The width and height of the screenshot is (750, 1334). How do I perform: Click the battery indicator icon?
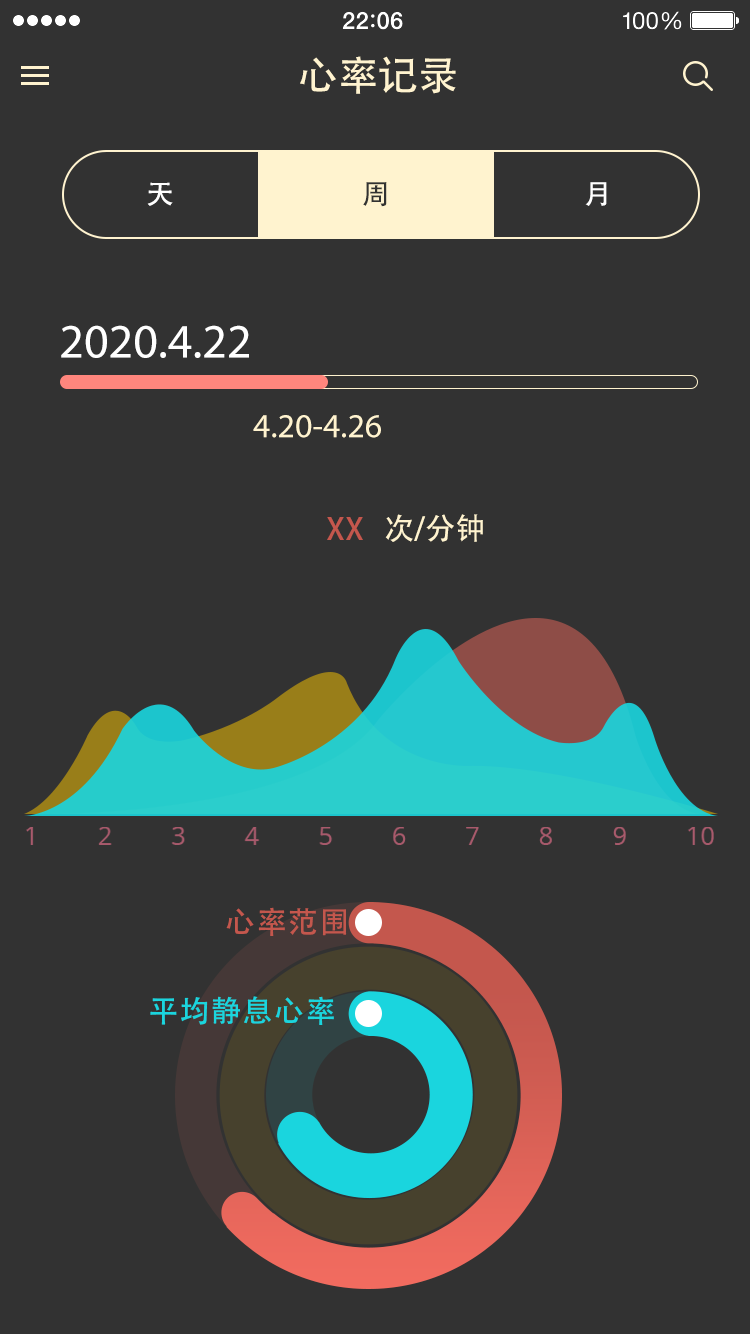(x=712, y=20)
